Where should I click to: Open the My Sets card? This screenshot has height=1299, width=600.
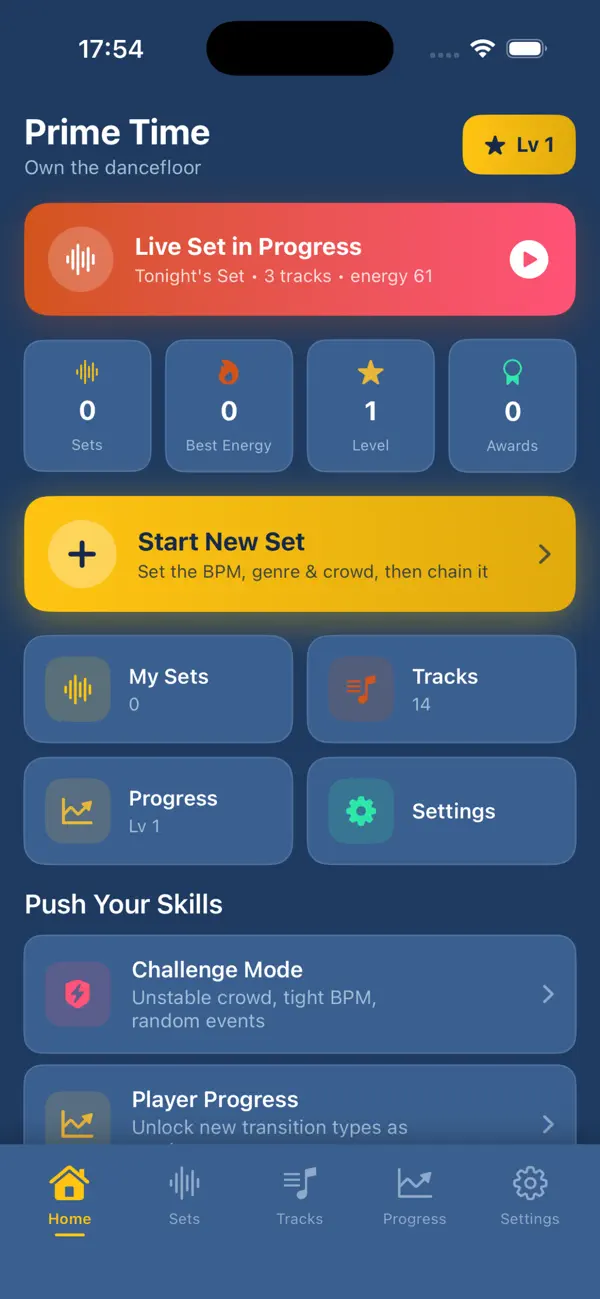pyautogui.click(x=158, y=689)
